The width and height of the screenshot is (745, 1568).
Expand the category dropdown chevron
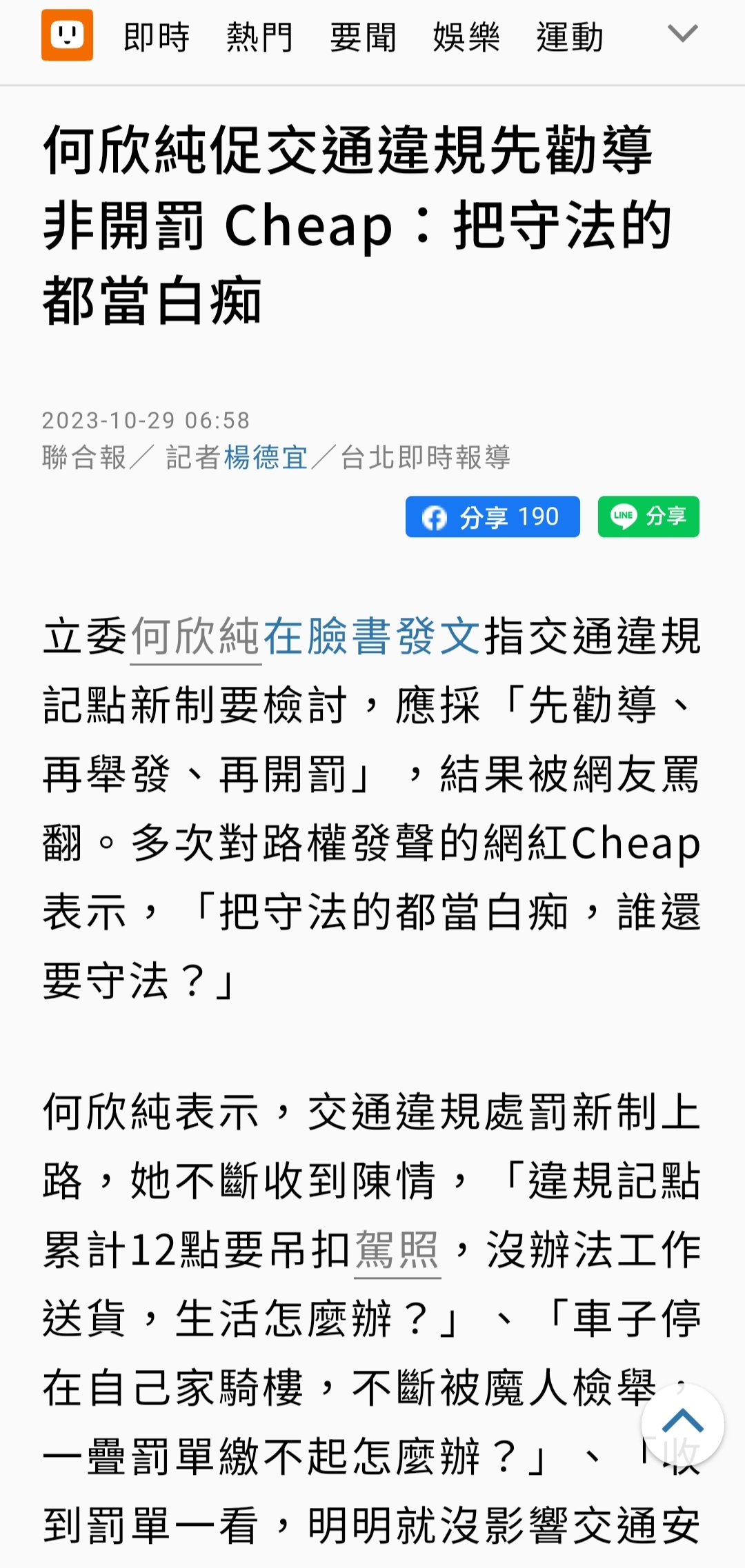tap(683, 34)
